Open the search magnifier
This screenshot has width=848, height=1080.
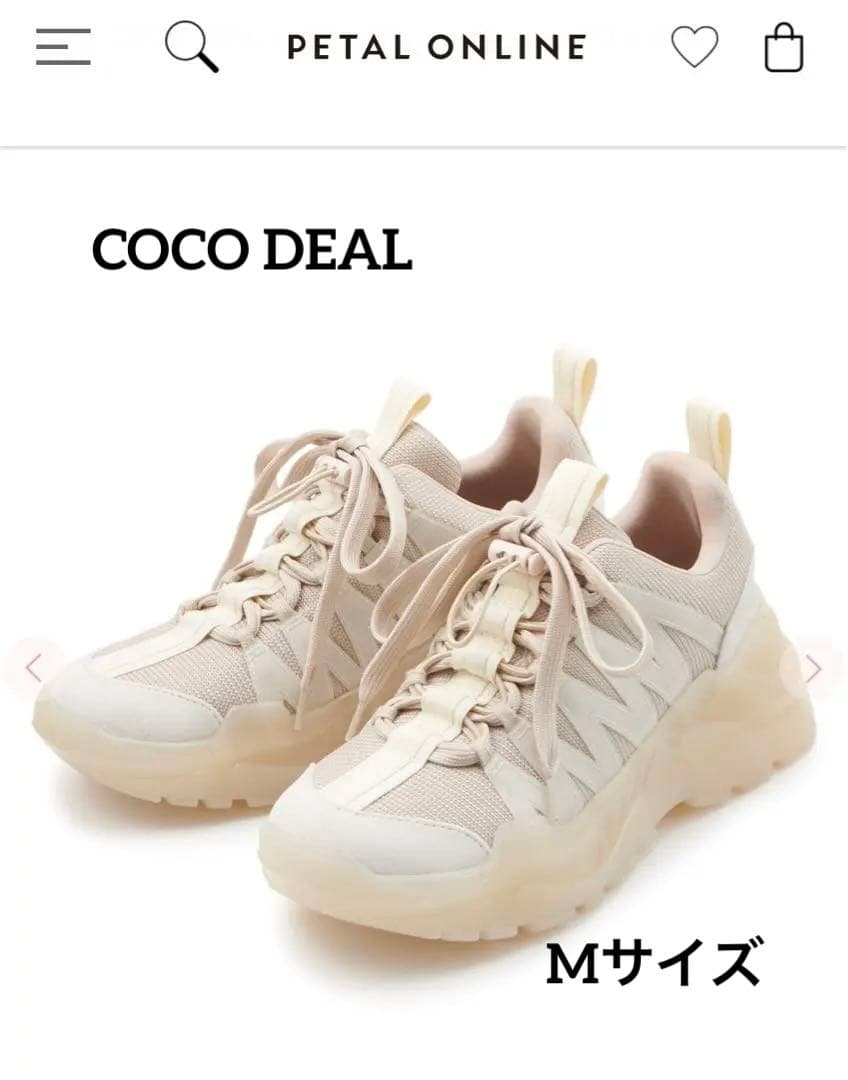coord(191,47)
